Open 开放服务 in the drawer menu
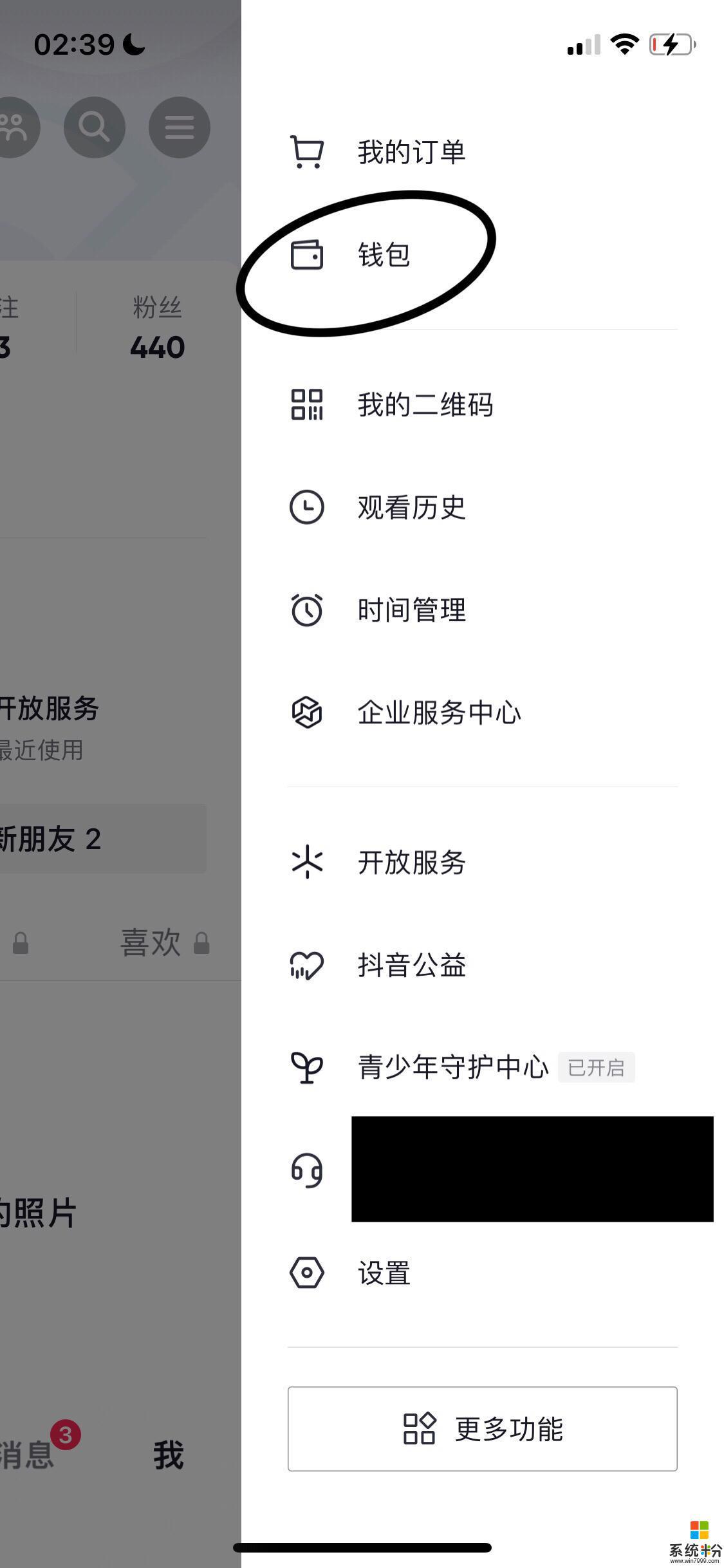The height and width of the screenshot is (1568, 724). pos(483,863)
